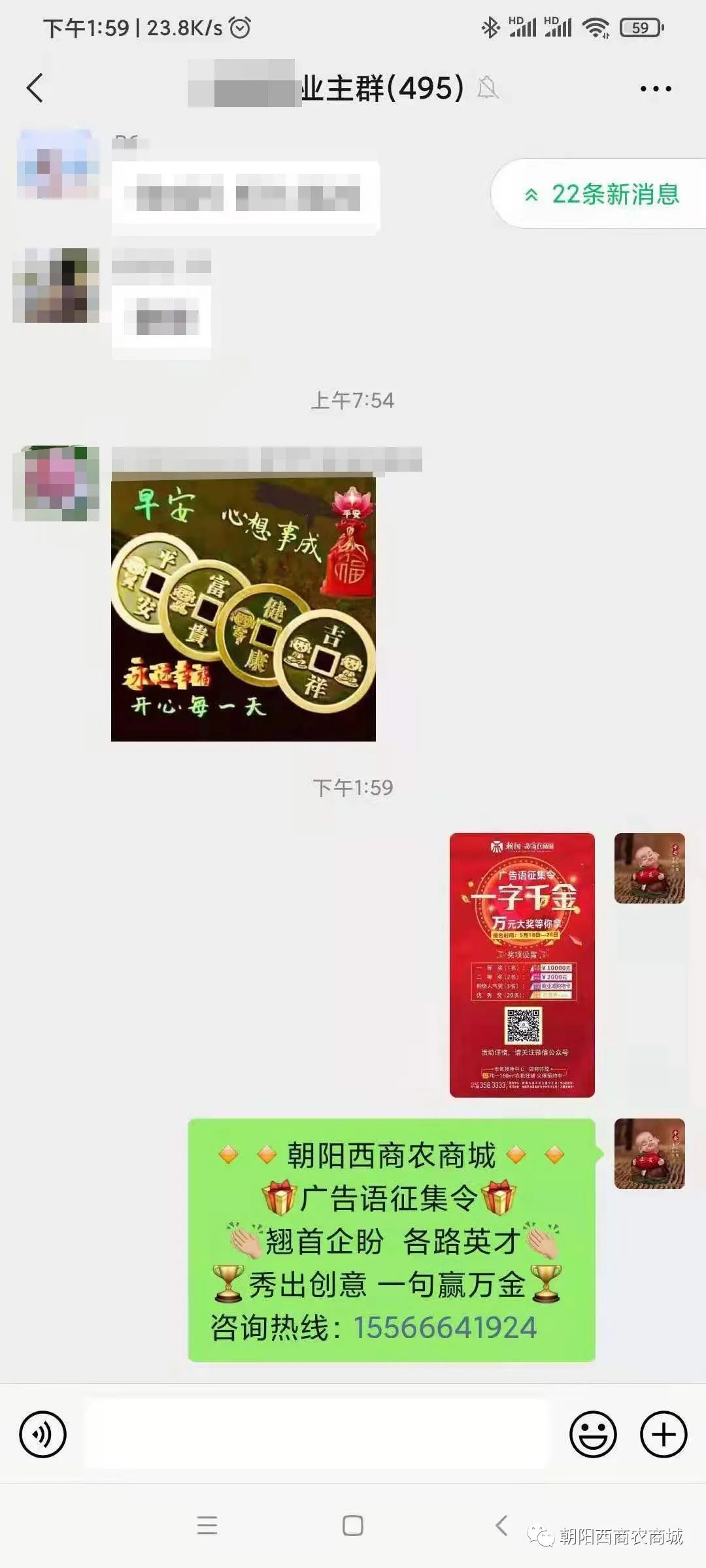The width and height of the screenshot is (706, 1568).
Task: Open the chat's three-dot menu
Action: pyautogui.click(x=655, y=89)
